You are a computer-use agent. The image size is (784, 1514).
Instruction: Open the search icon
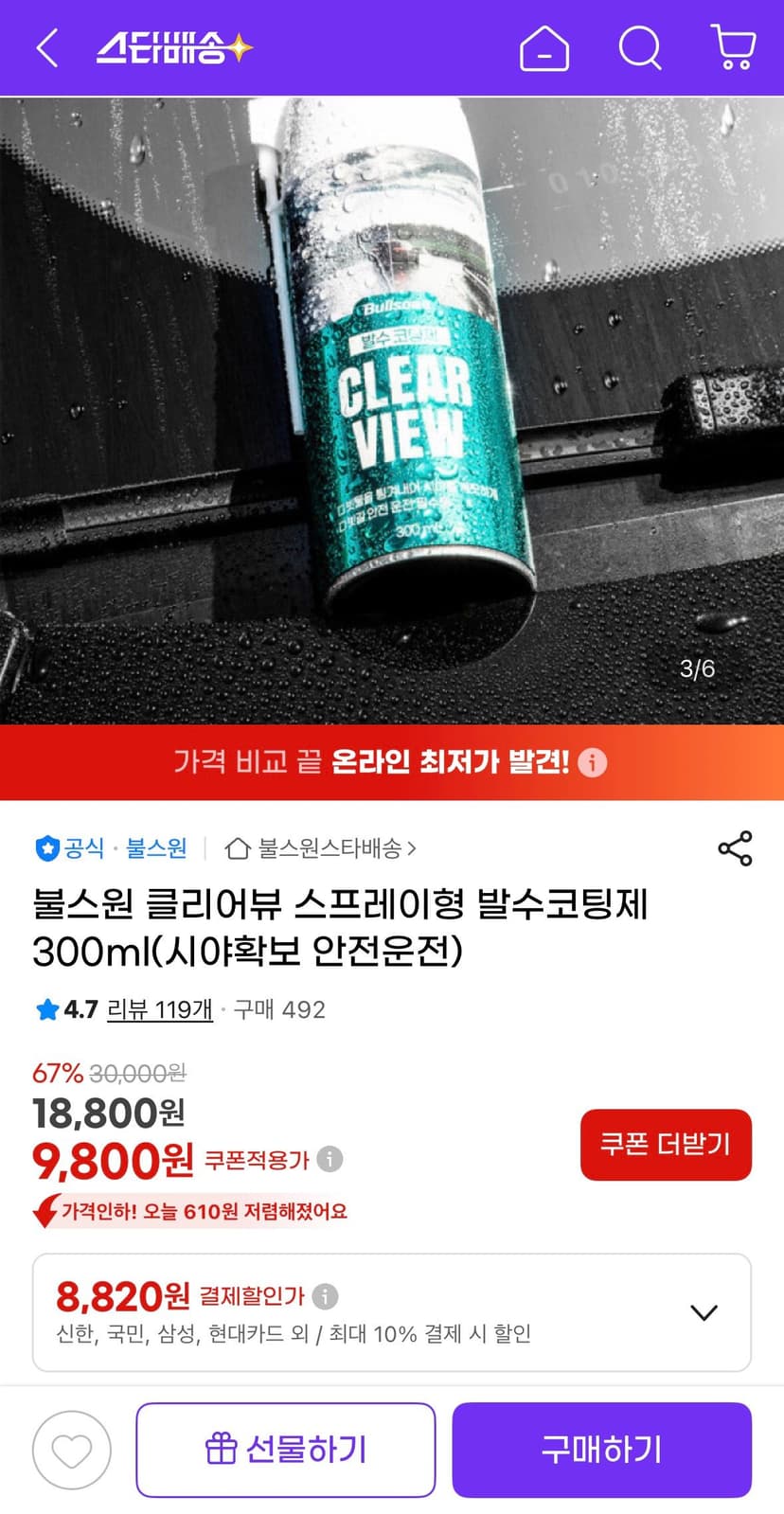640,47
